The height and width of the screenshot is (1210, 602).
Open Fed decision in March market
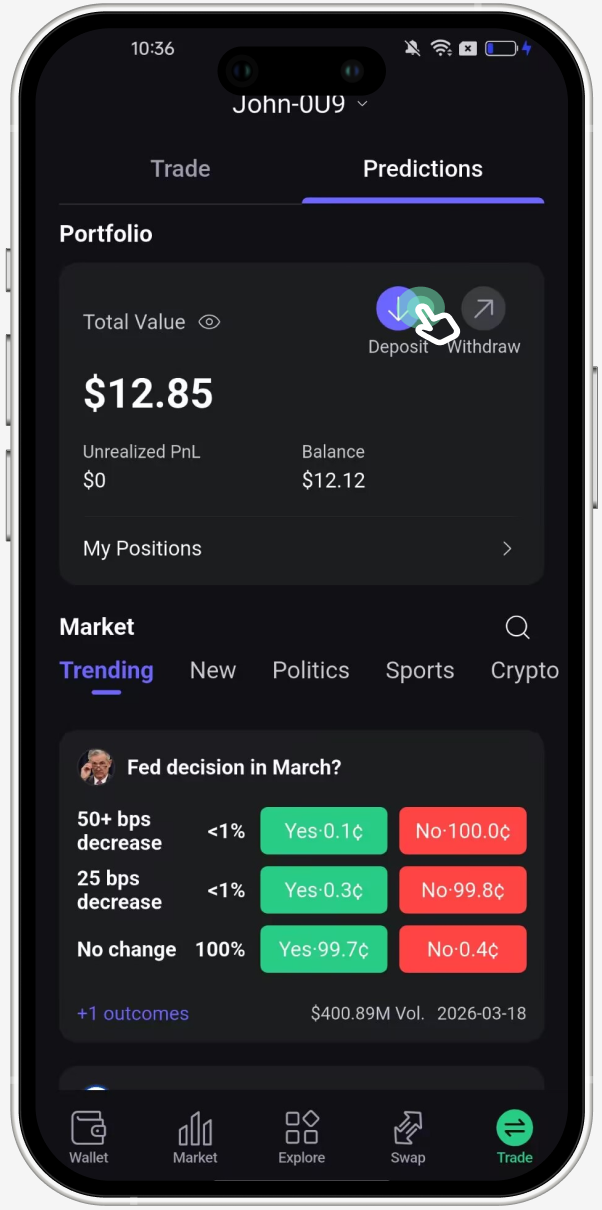(x=234, y=767)
